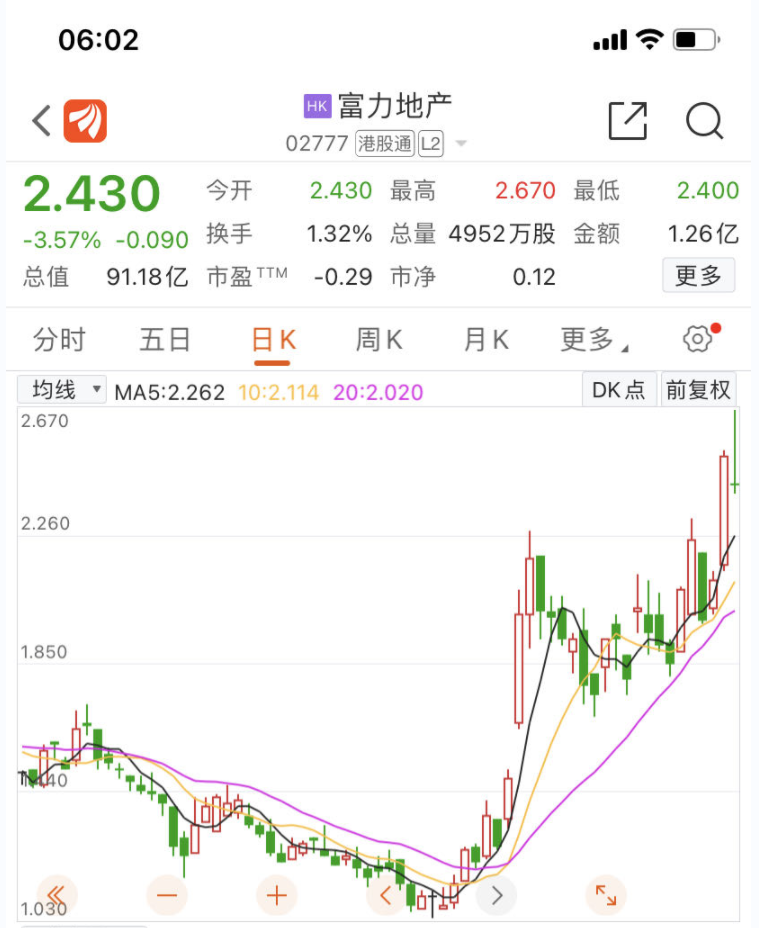The image size is (759, 928).
Task: Expand chart to fullscreen with arrows icon
Action: tap(606, 896)
